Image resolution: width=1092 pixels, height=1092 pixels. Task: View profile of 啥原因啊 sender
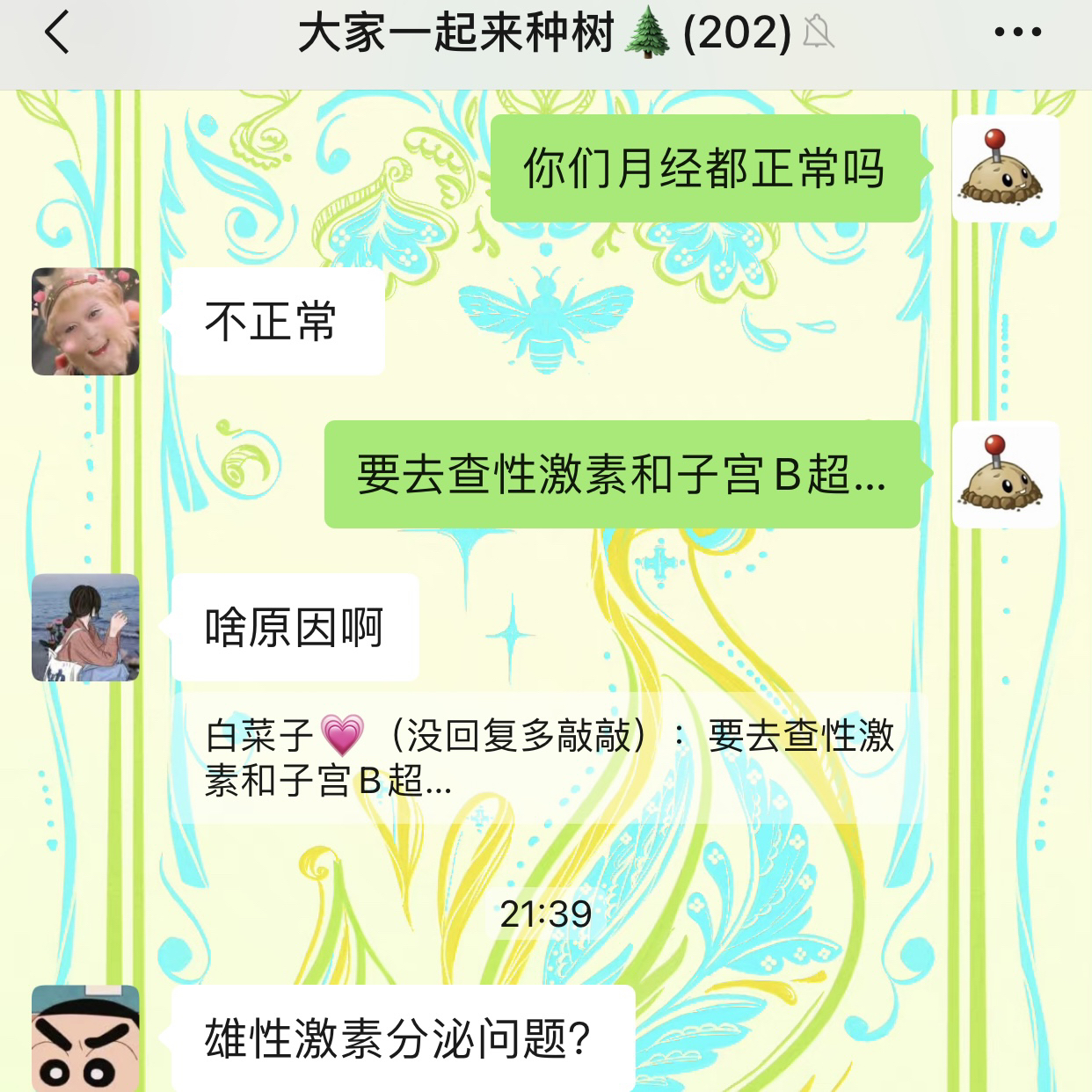coord(85,628)
